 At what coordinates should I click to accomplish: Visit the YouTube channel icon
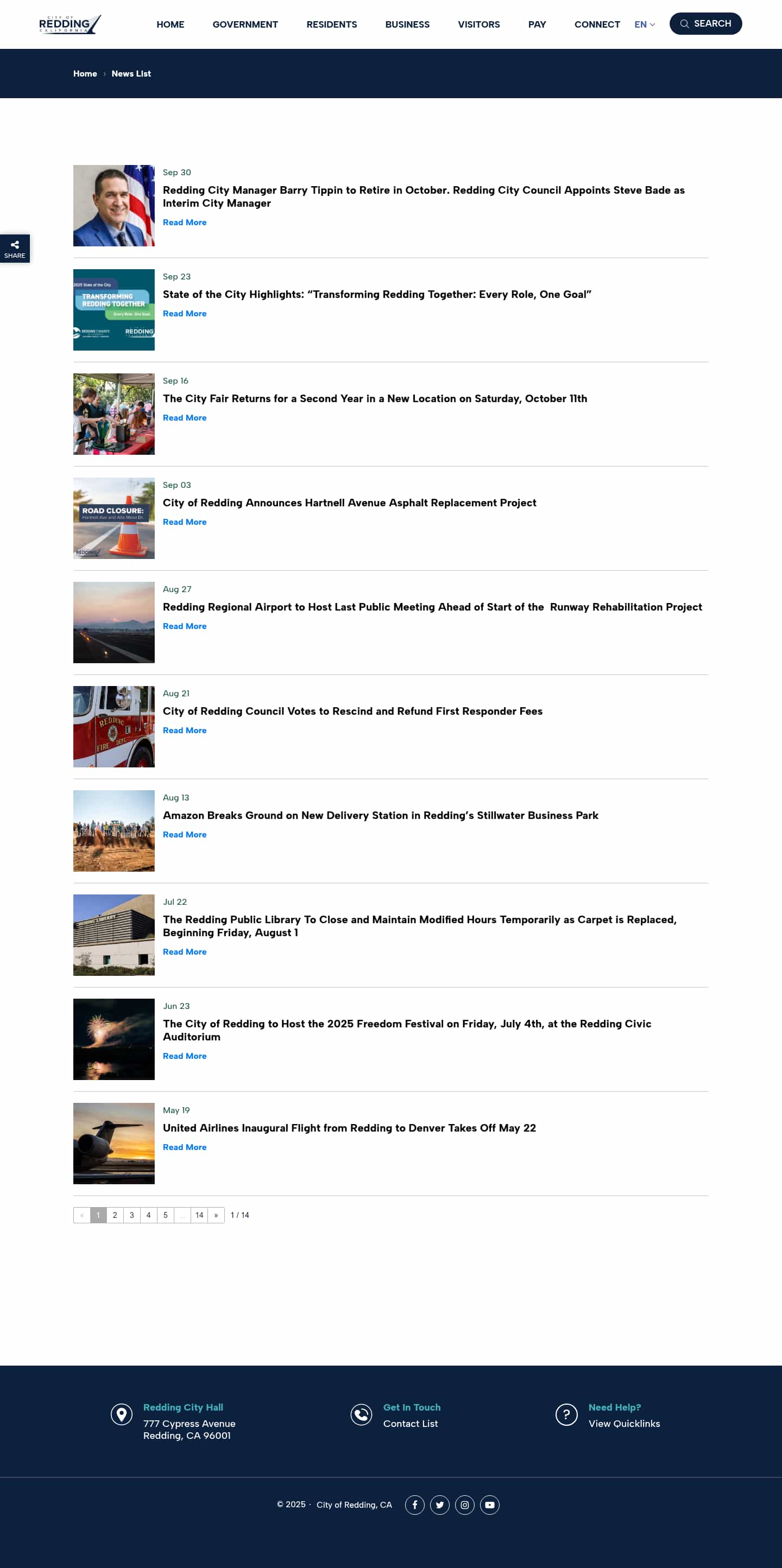click(489, 1504)
